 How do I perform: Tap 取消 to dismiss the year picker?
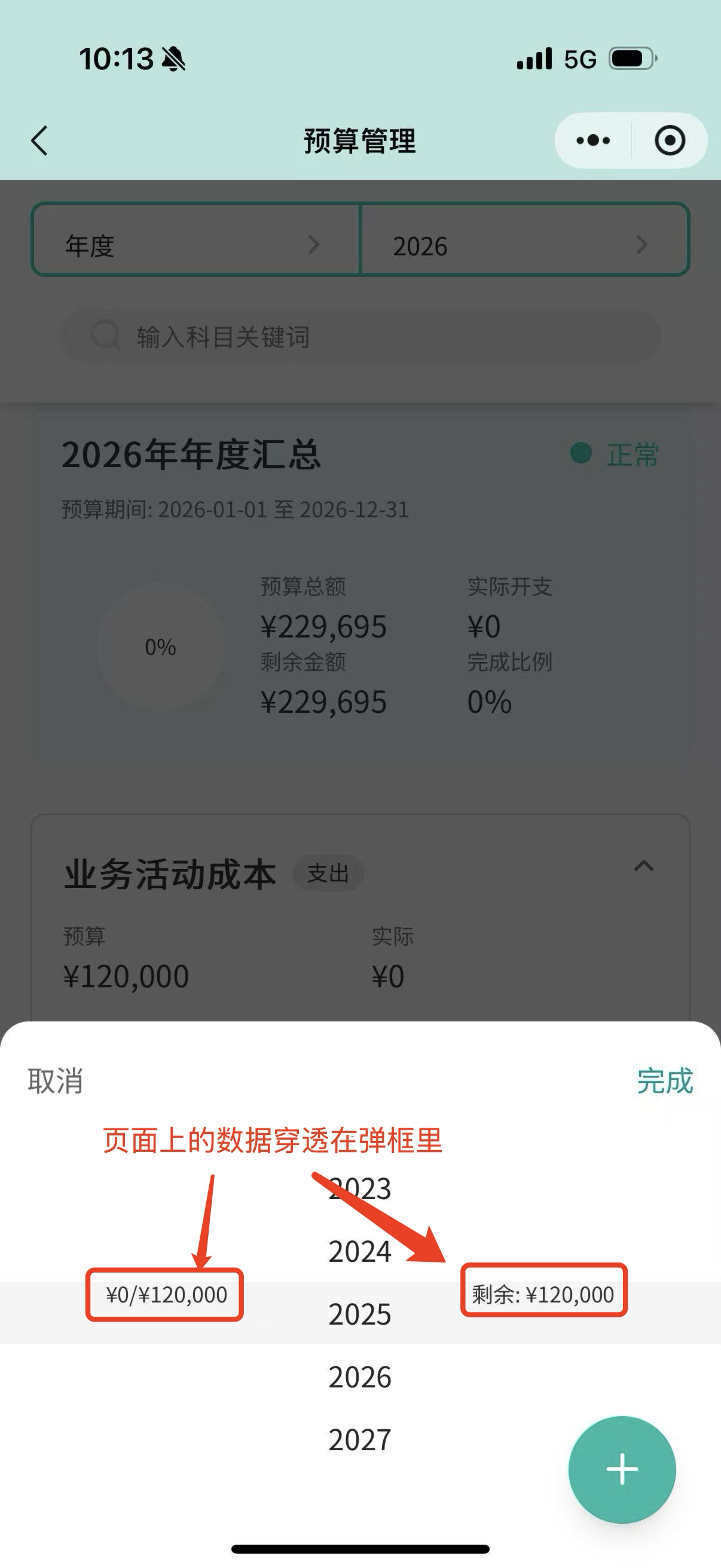point(56,1081)
